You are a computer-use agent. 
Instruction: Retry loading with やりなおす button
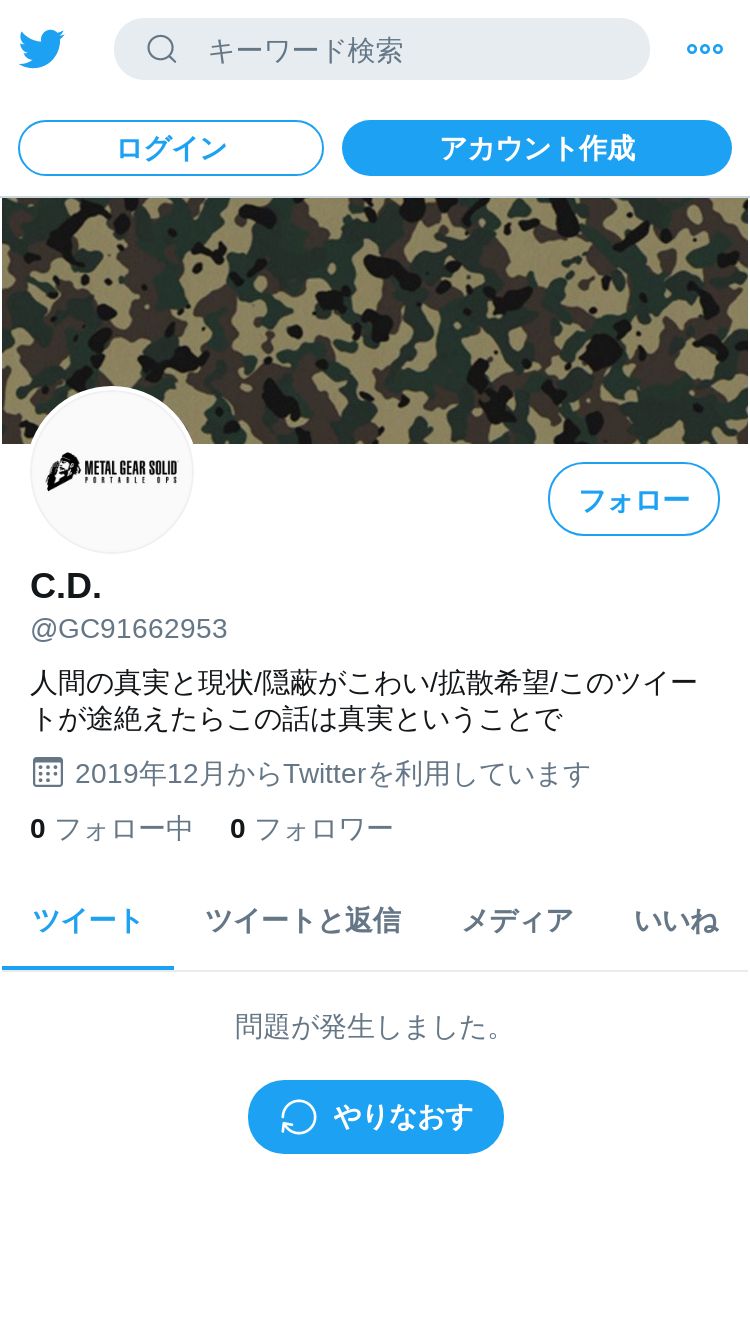click(x=376, y=1117)
